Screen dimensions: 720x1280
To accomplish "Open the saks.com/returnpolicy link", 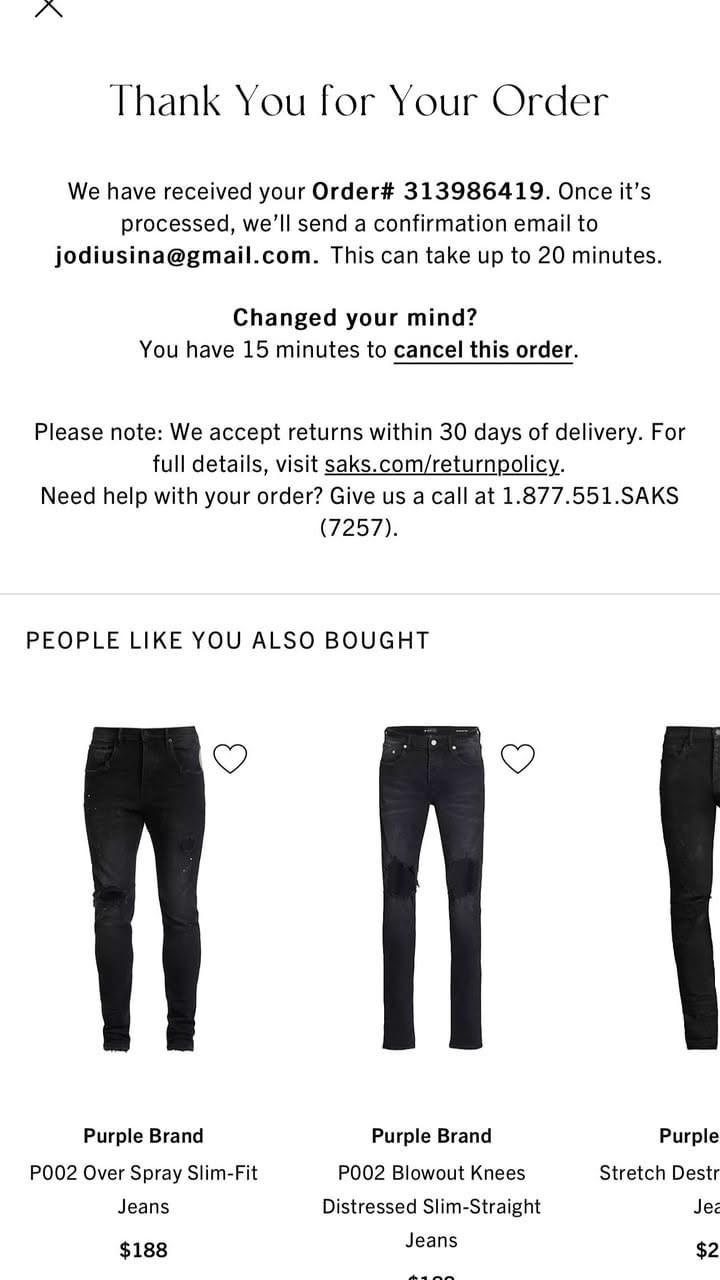I will coord(443,464).
